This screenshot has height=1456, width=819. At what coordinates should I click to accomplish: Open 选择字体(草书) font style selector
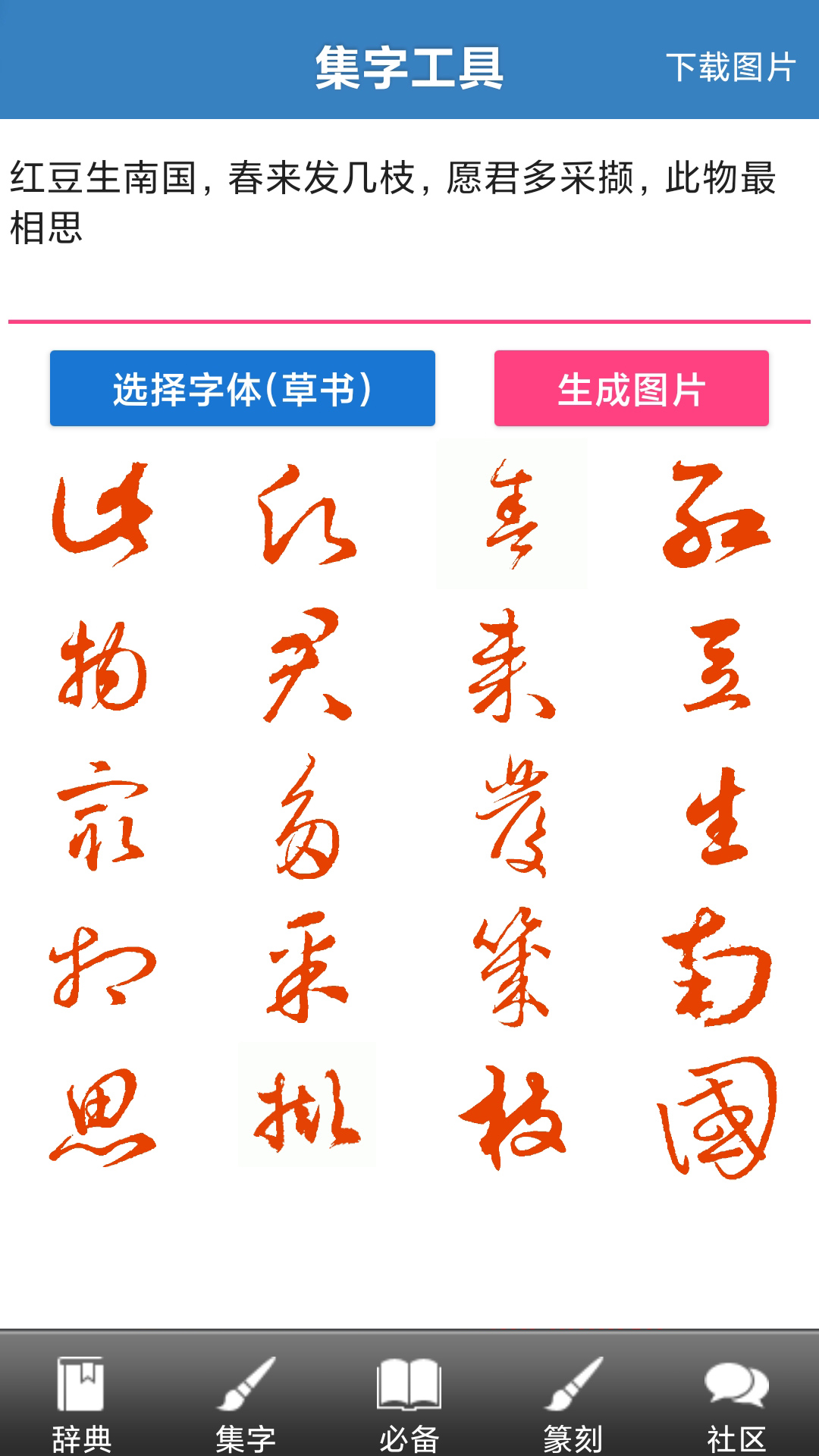tap(243, 388)
